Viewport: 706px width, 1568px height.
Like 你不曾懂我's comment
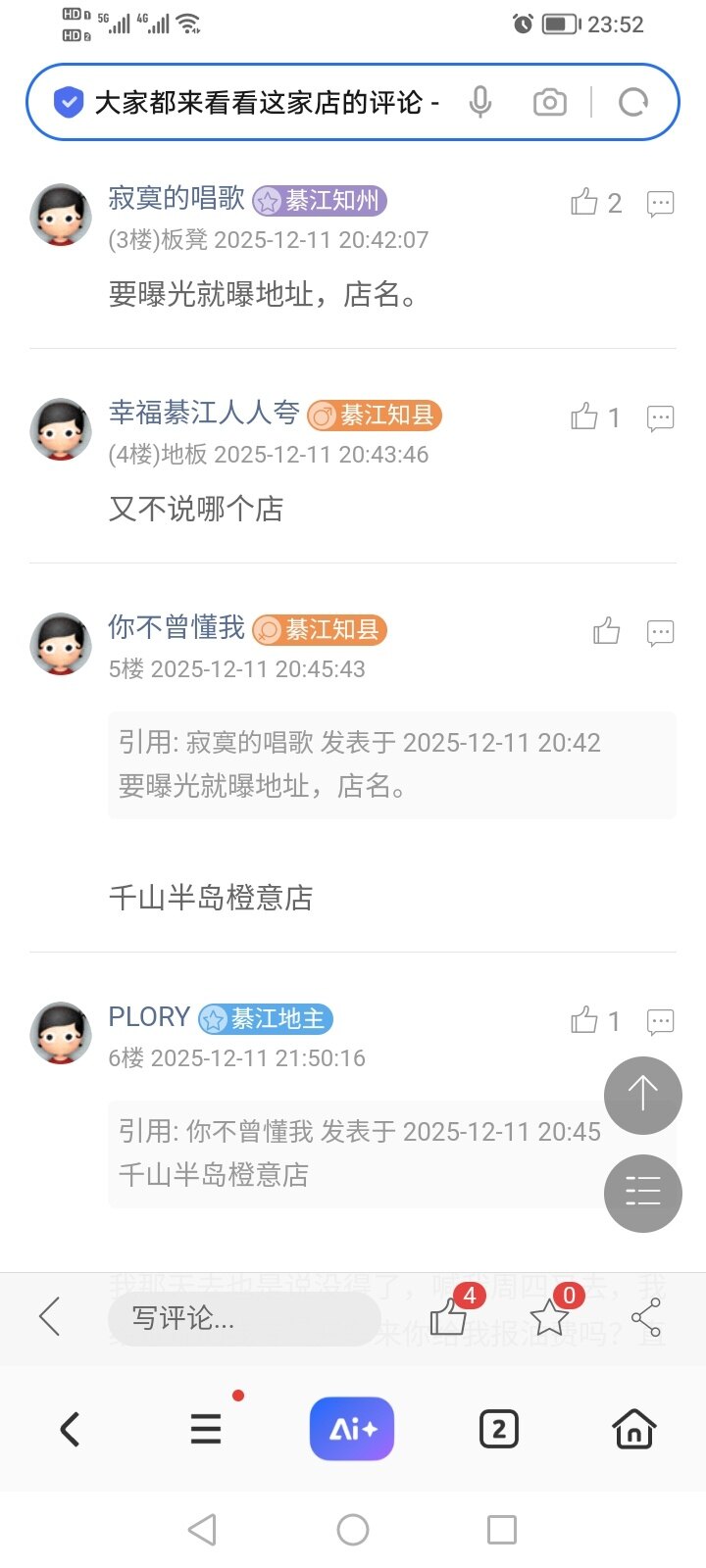(x=607, y=632)
